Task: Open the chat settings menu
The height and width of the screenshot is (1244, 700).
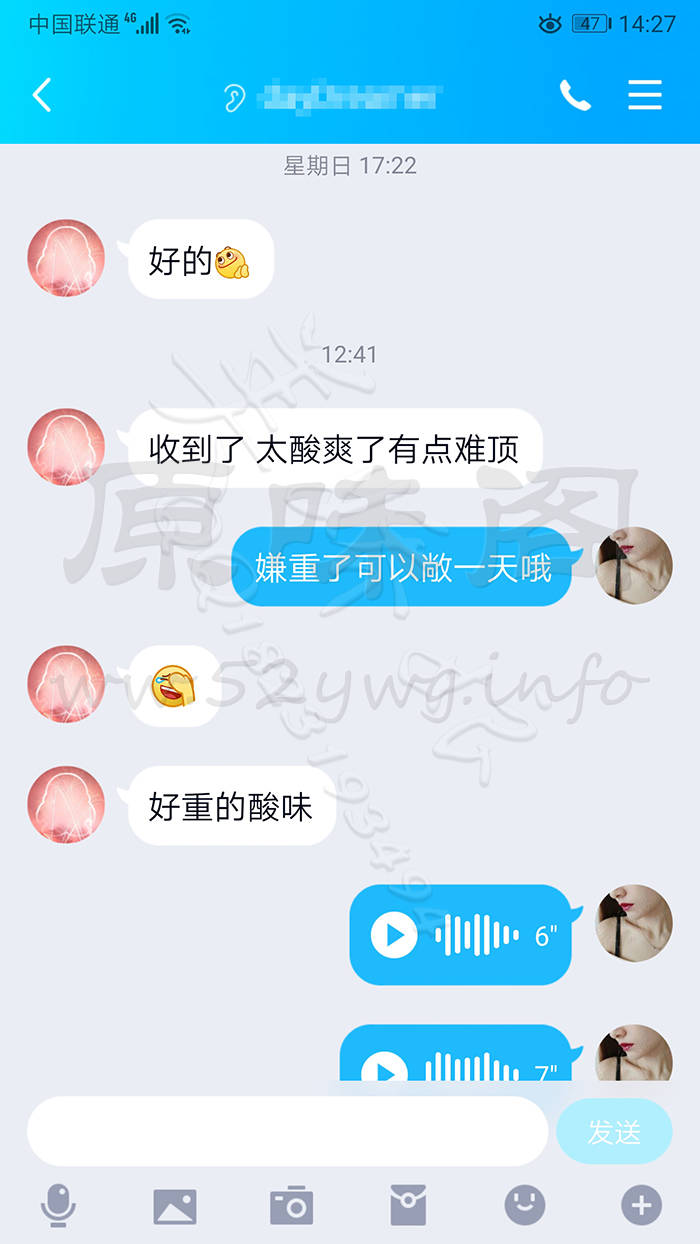Action: click(x=645, y=96)
